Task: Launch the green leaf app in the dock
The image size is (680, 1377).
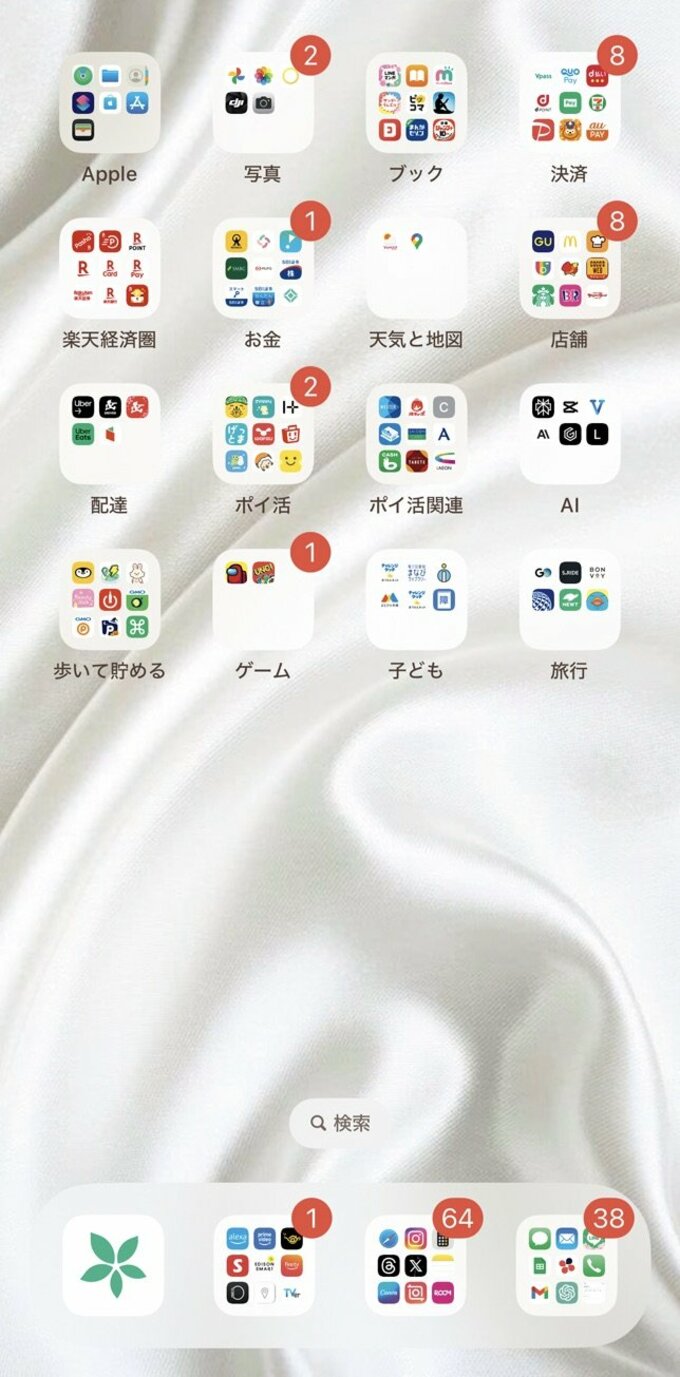Action: (x=113, y=1265)
